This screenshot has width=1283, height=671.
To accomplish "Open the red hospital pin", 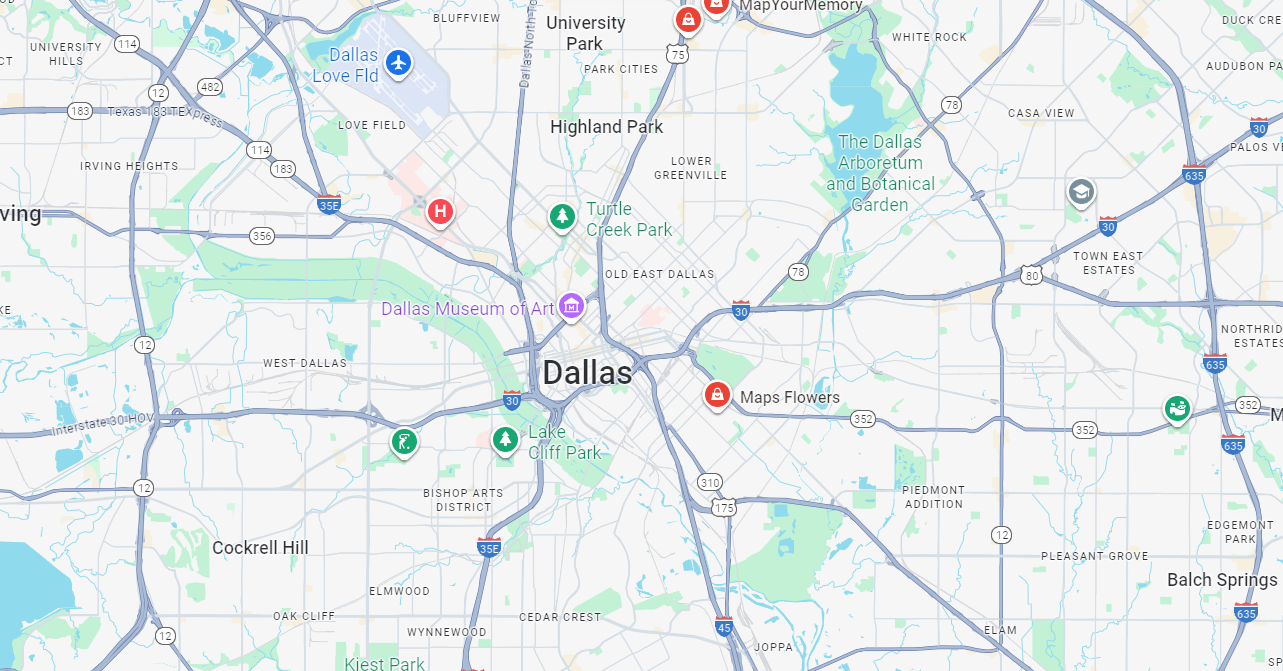I will (440, 211).
